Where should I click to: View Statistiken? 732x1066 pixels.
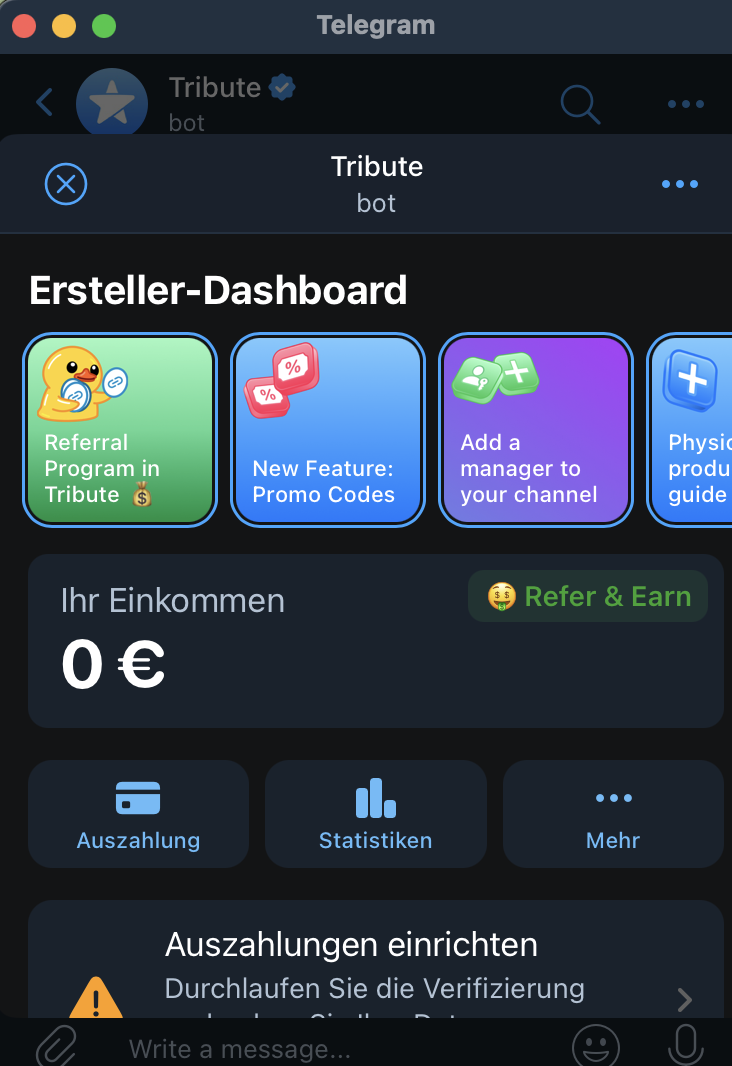click(375, 814)
